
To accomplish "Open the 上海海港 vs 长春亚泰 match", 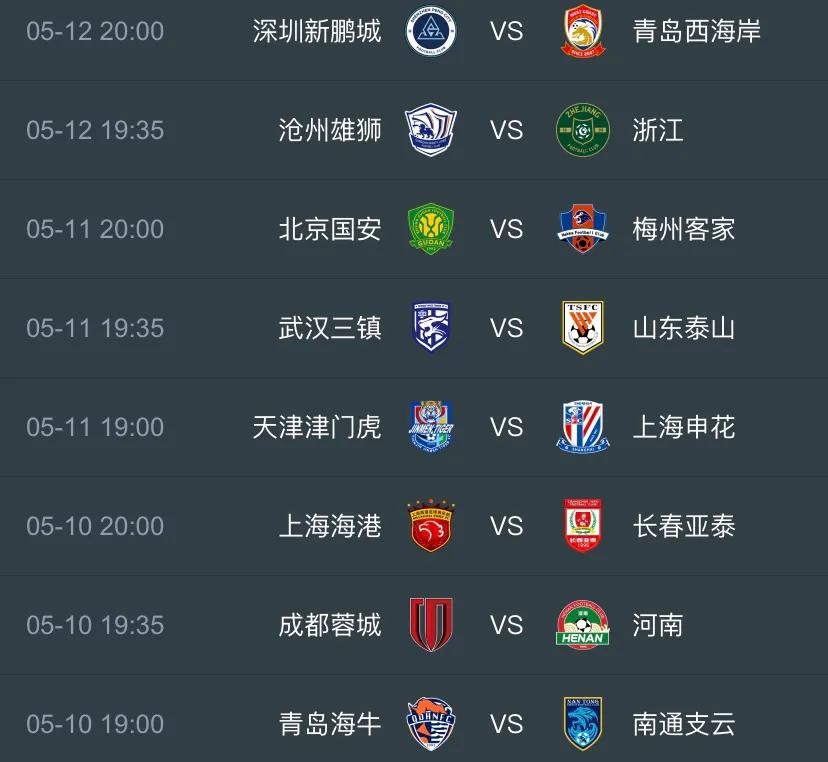I will point(506,526).
